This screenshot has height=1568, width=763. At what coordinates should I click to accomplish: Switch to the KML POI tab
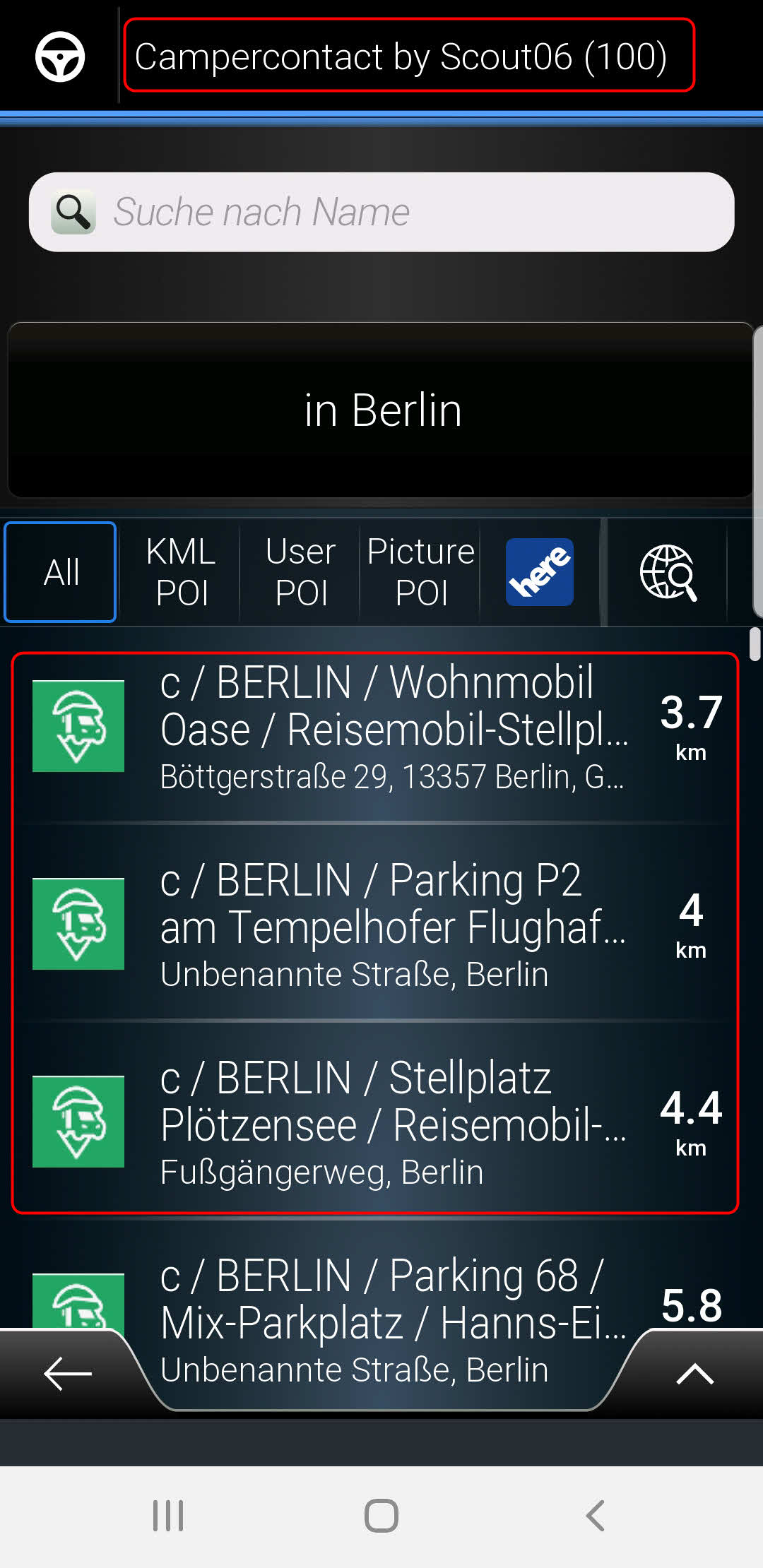[x=181, y=572]
